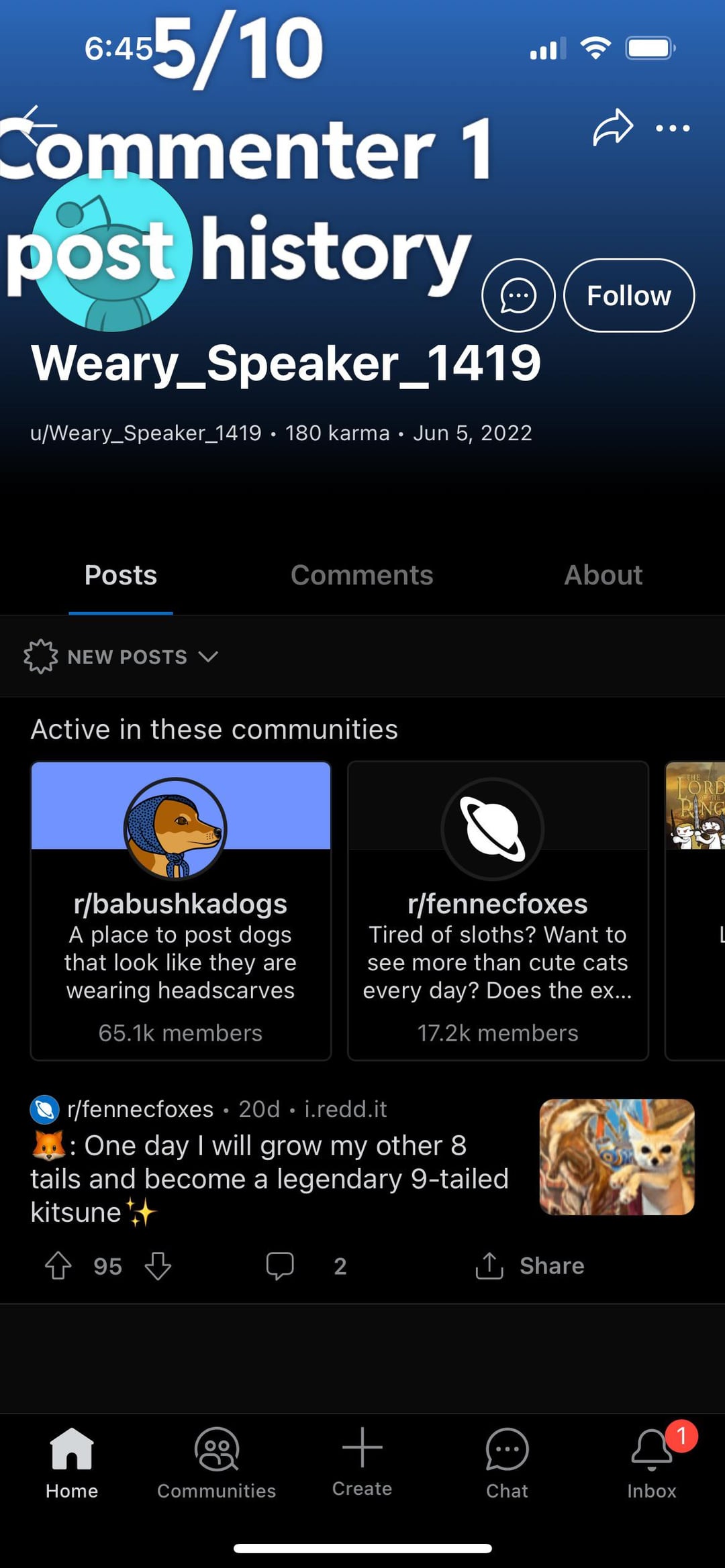The width and height of the screenshot is (725, 1568).
Task: Share the kitsune post
Action: click(530, 1266)
